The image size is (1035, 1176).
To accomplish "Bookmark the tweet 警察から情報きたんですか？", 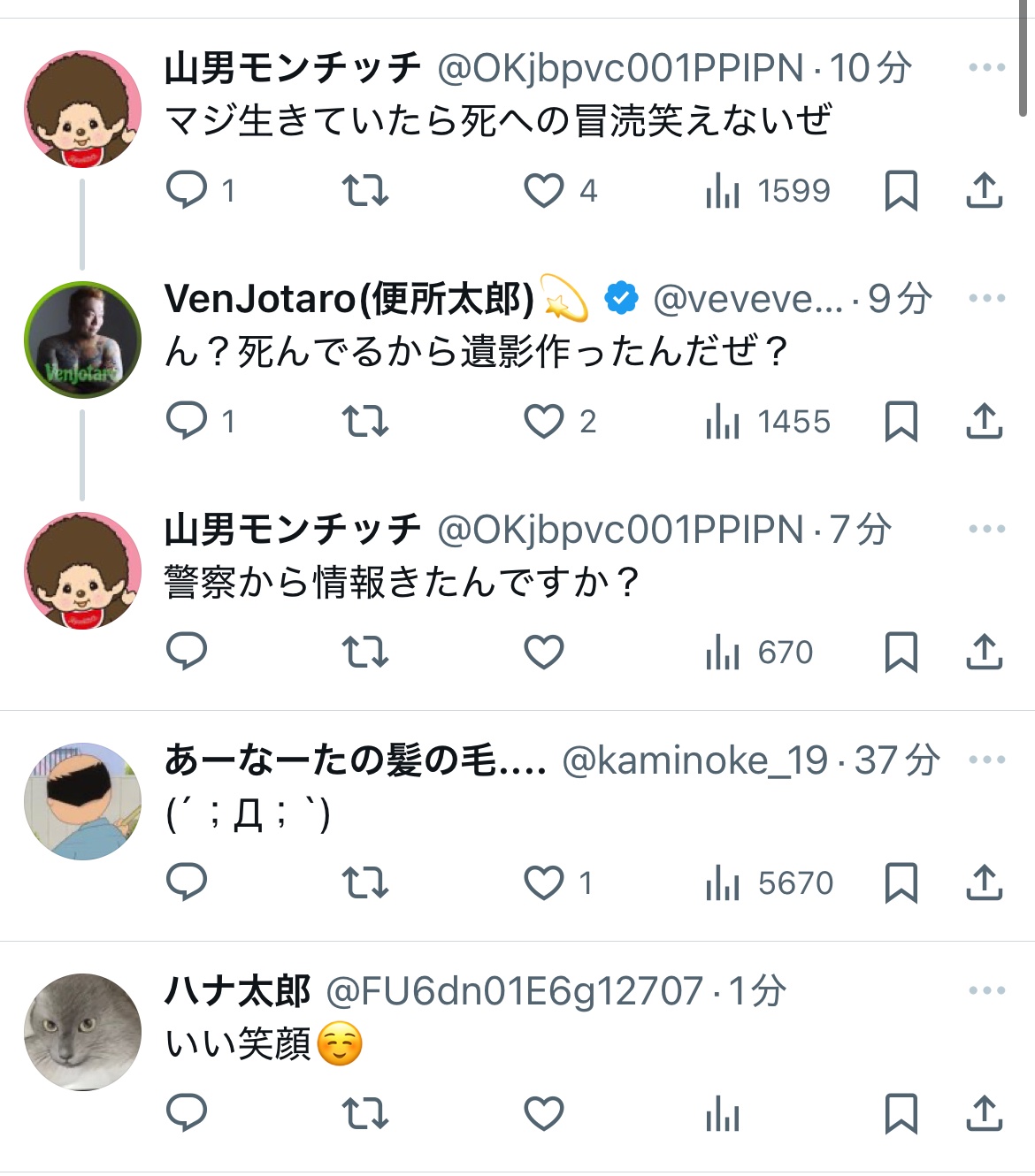I will click(901, 653).
